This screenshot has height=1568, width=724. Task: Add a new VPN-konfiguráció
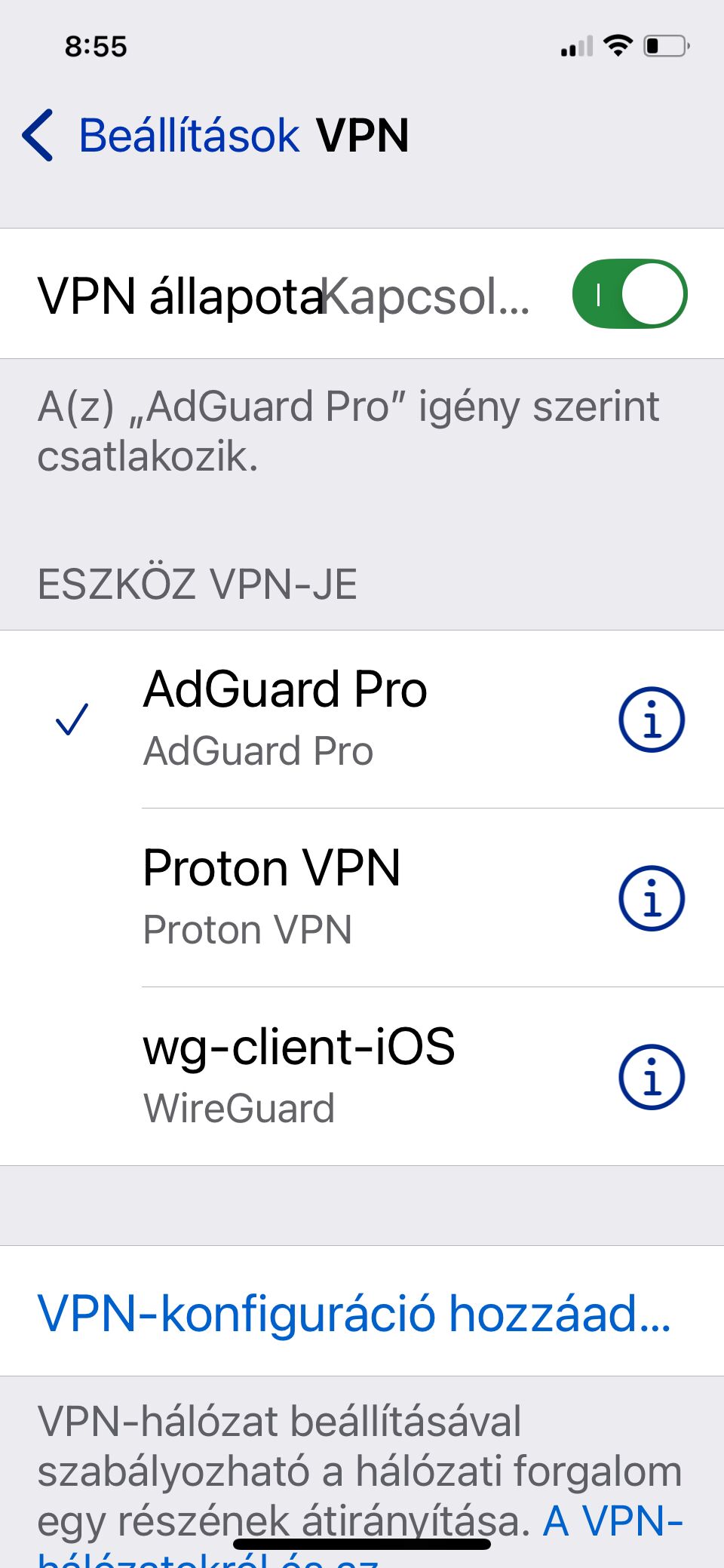coord(362,1311)
